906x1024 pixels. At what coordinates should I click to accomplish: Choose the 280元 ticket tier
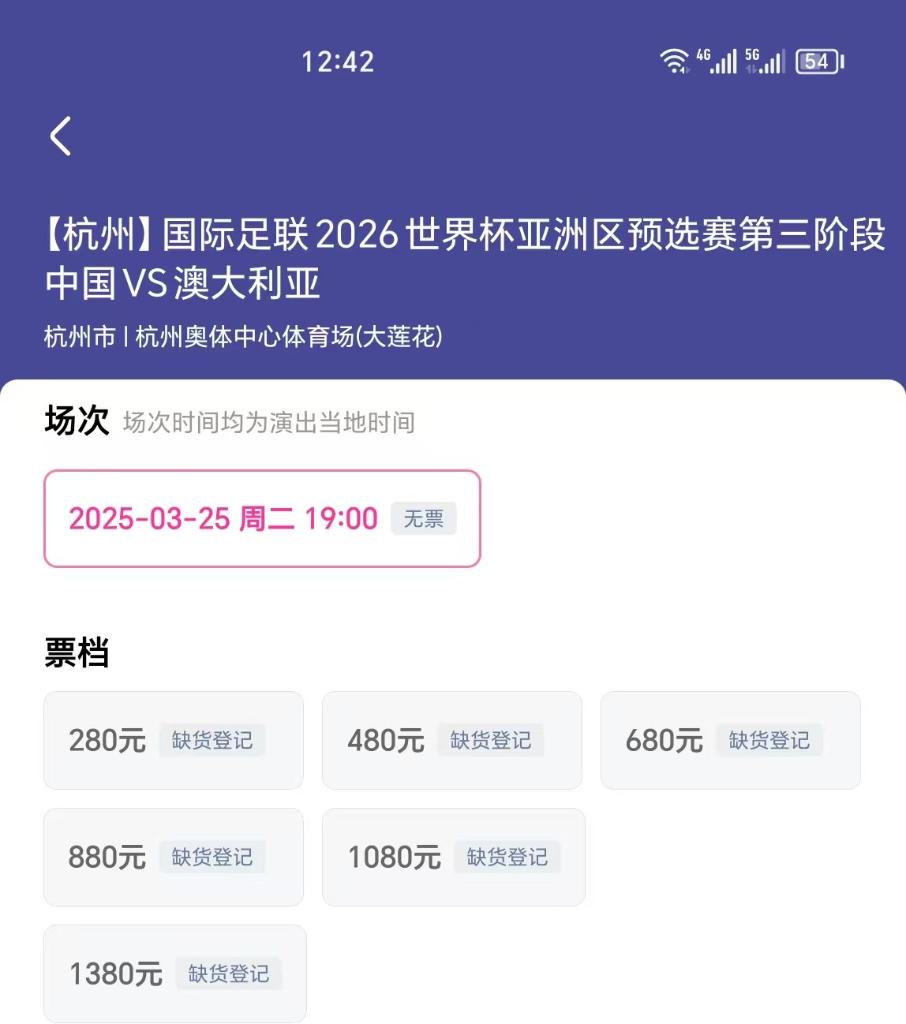pyautogui.click(x=173, y=740)
